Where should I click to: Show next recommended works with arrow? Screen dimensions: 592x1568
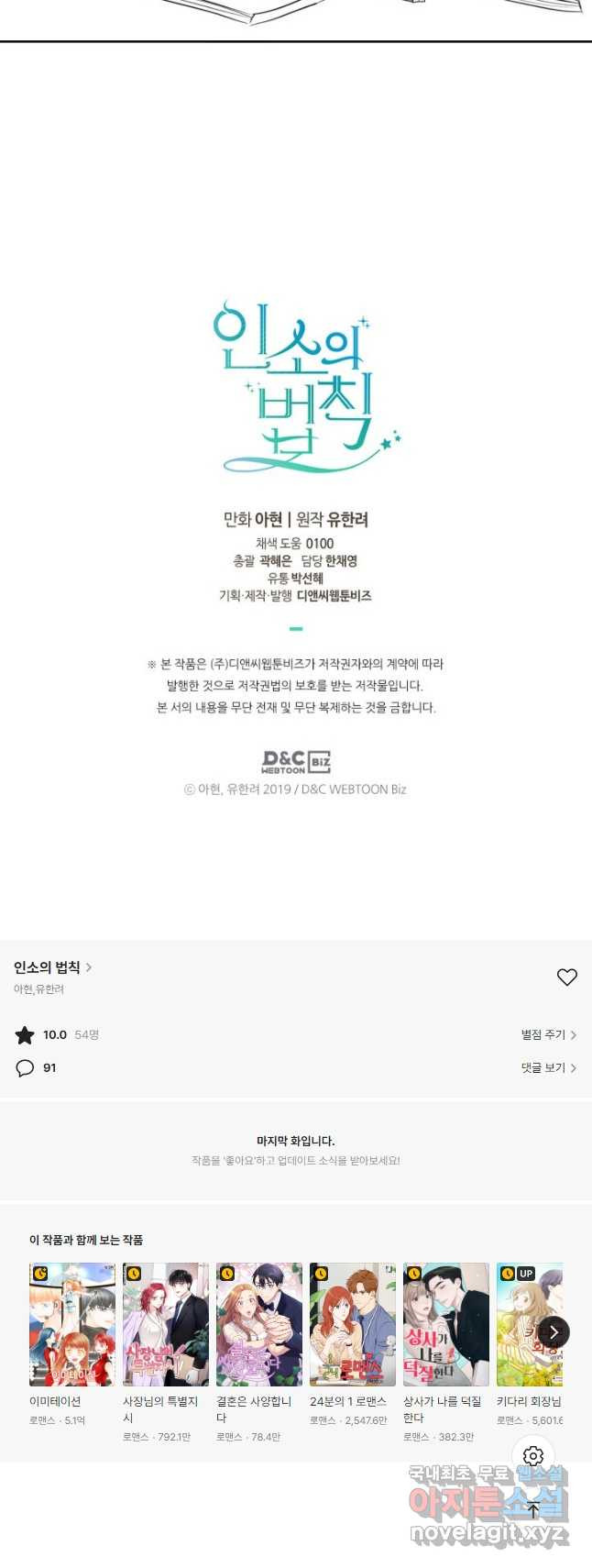tap(554, 1332)
